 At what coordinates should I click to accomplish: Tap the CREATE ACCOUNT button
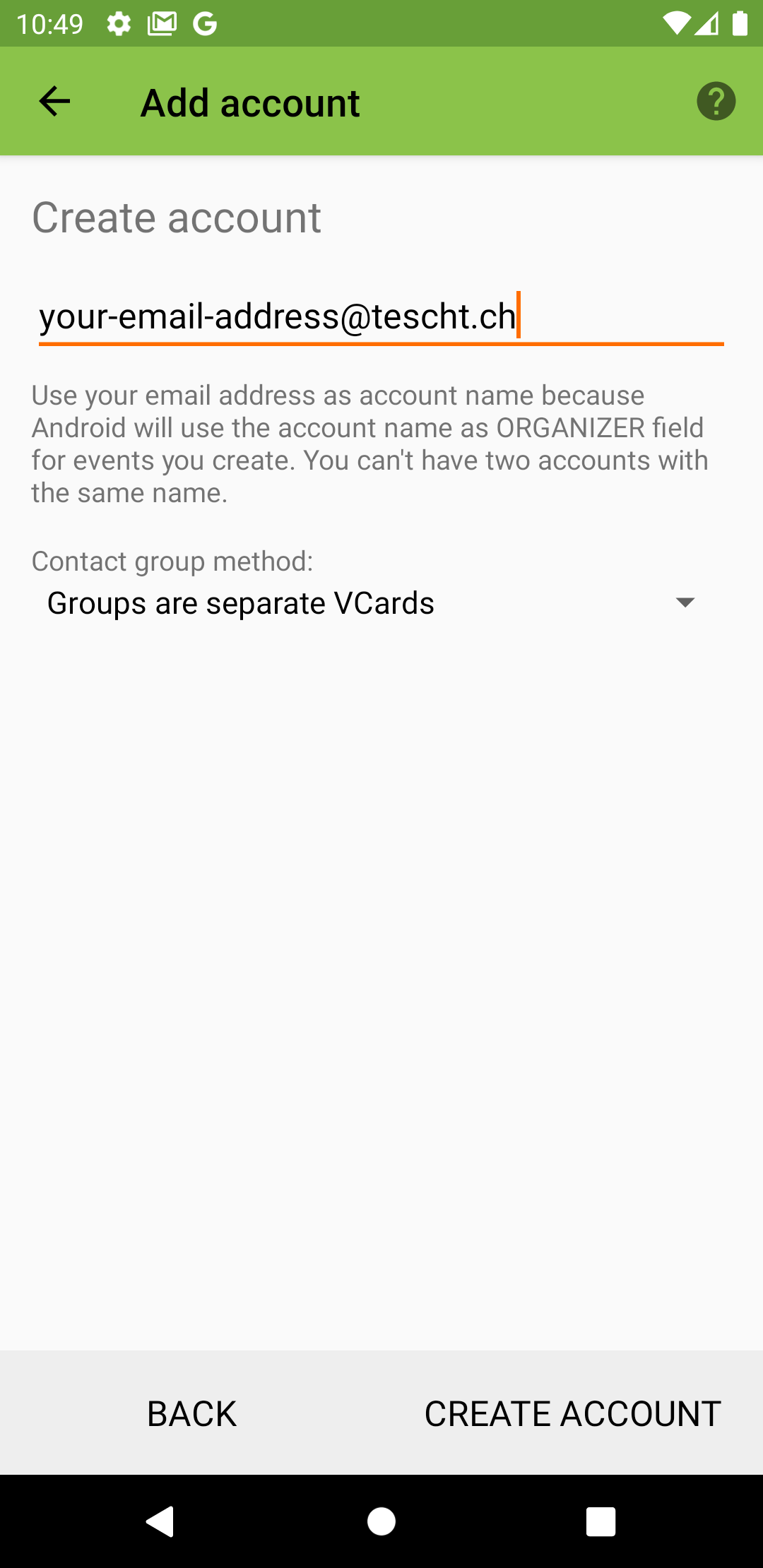tap(572, 1413)
